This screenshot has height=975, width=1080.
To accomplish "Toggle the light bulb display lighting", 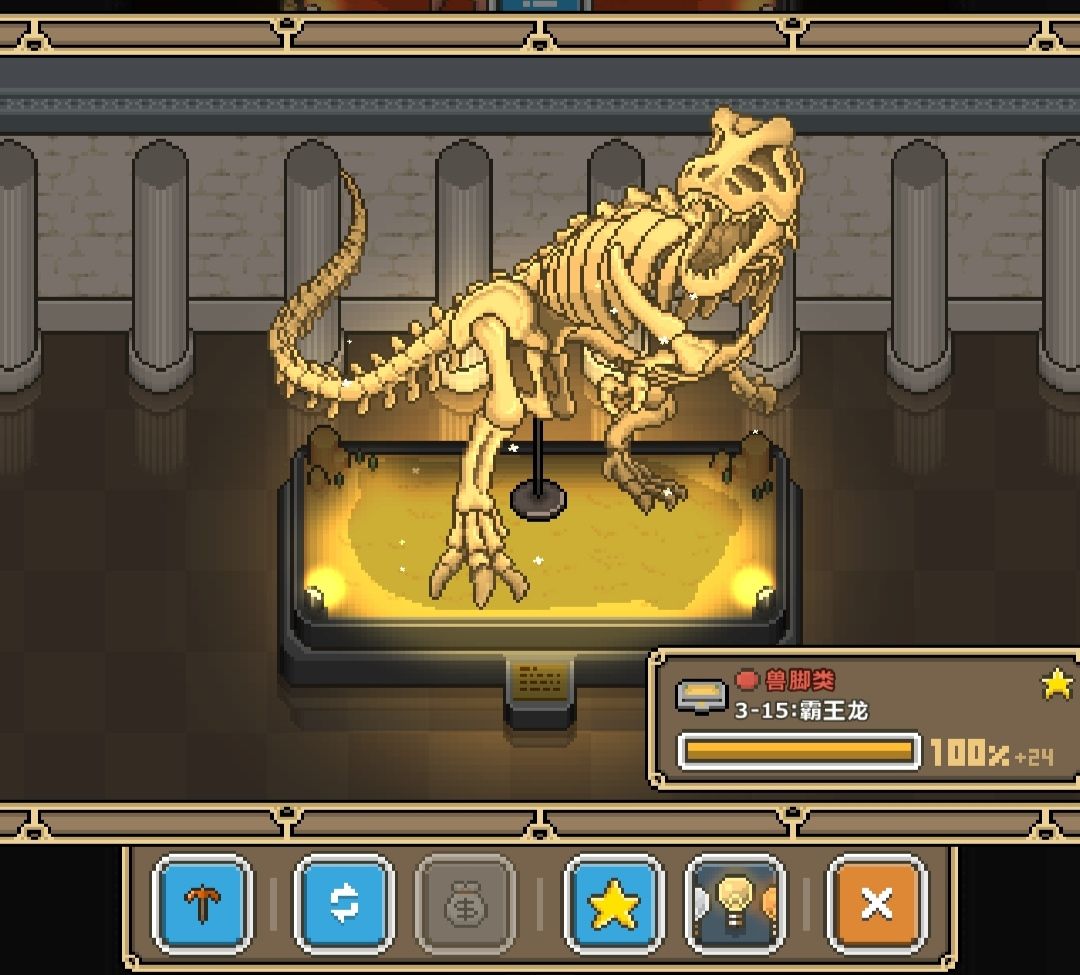I will 735,904.
